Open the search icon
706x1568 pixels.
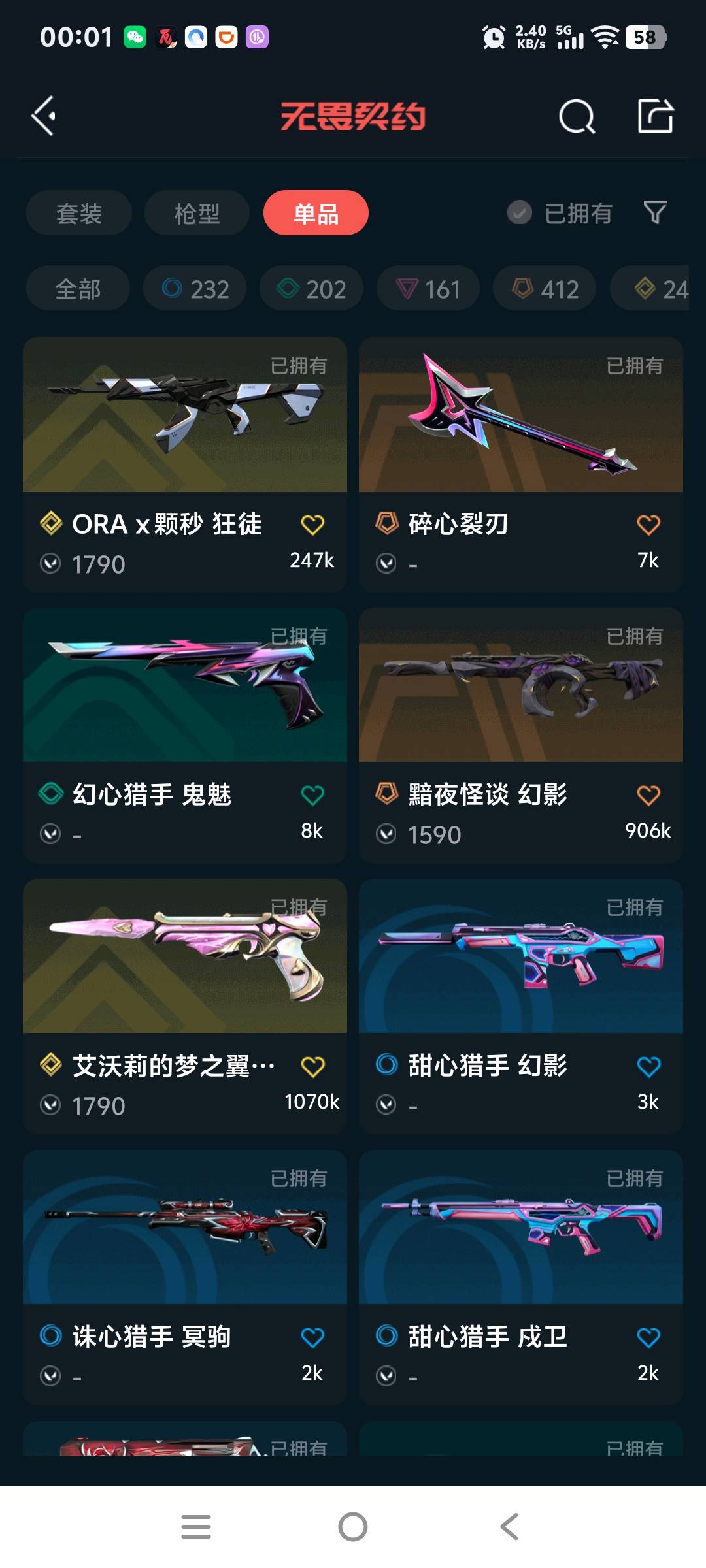pyautogui.click(x=577, y=117)
